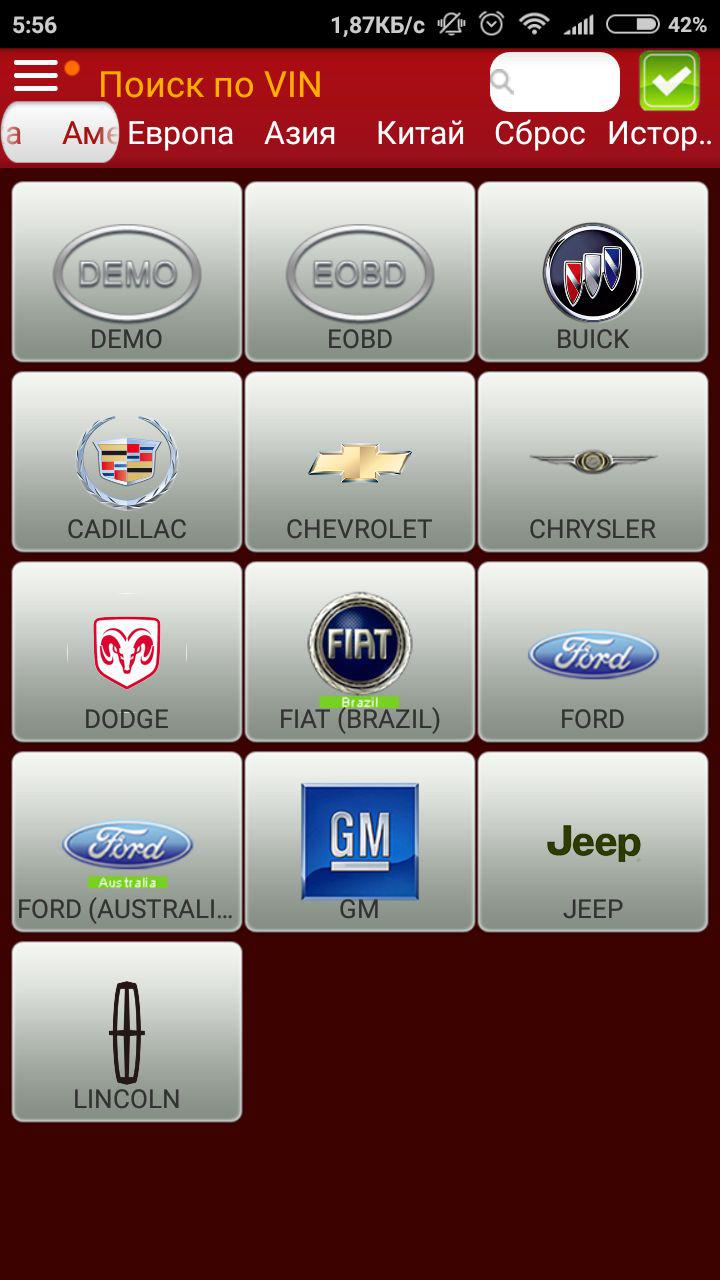
Task: Tap the VIN search input box
Action: [x=555, y=82]
